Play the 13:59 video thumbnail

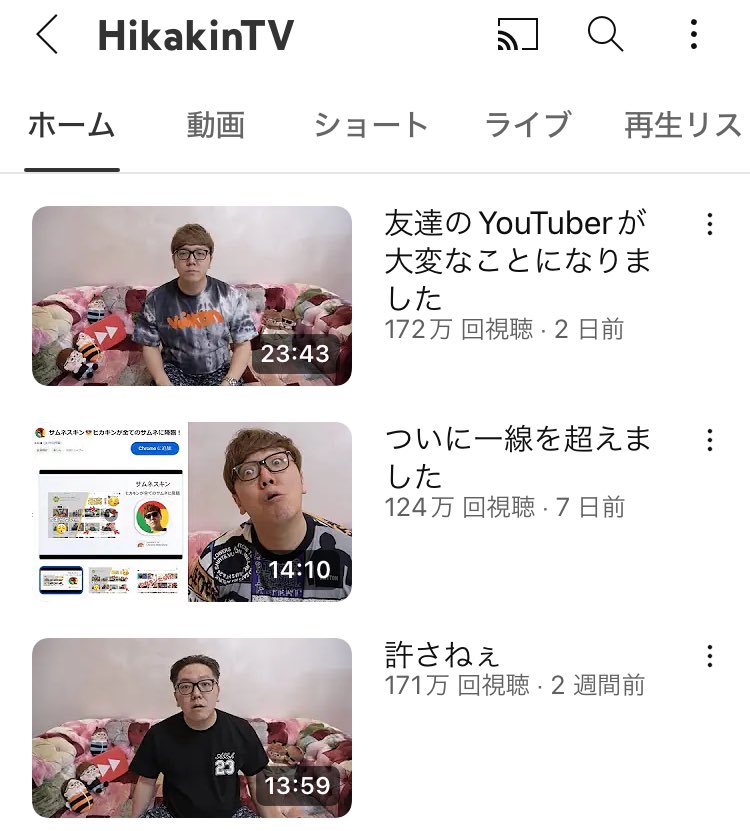point(192,726)
